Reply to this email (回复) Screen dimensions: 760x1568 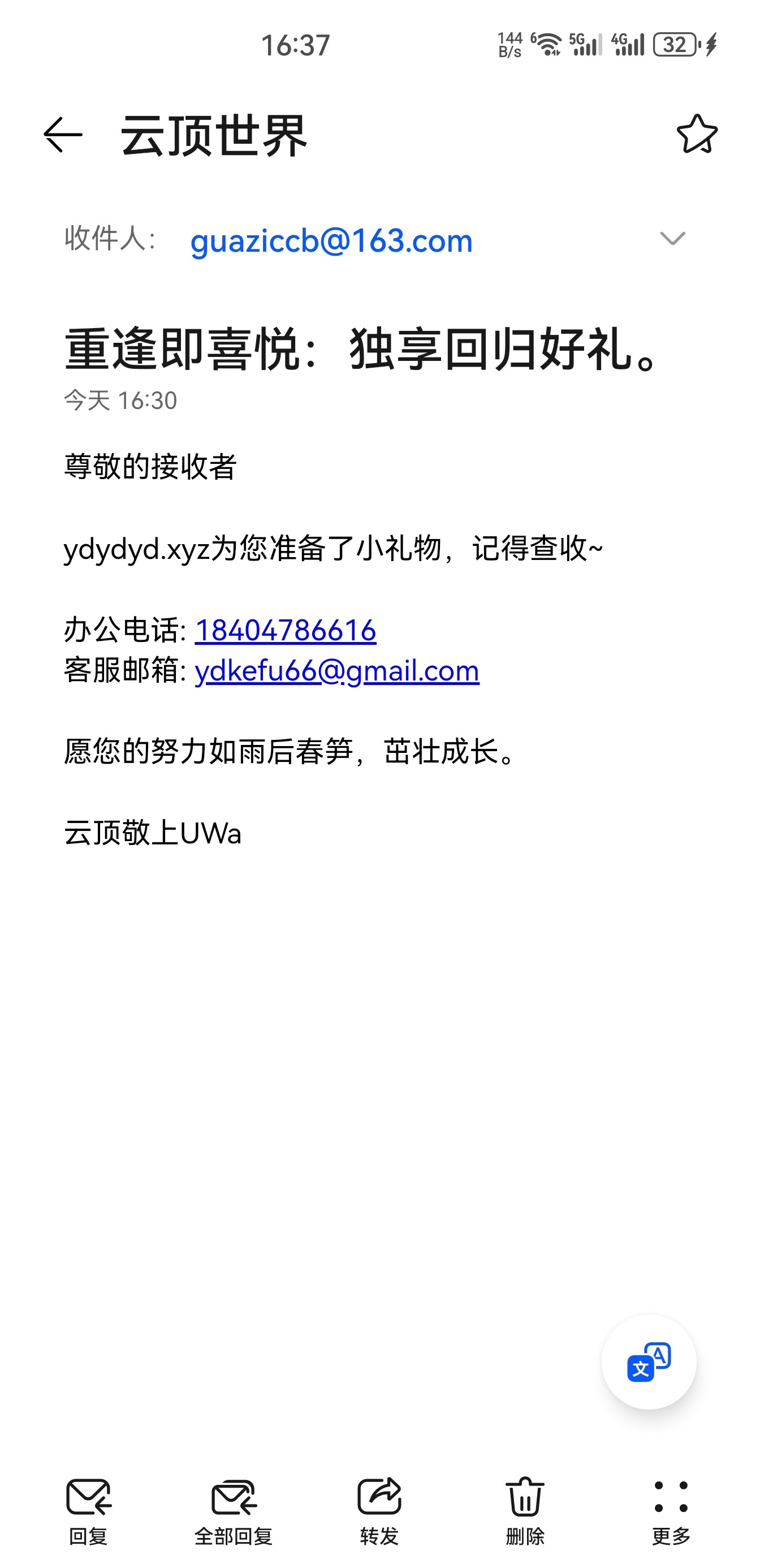(x=88, y=1510)
